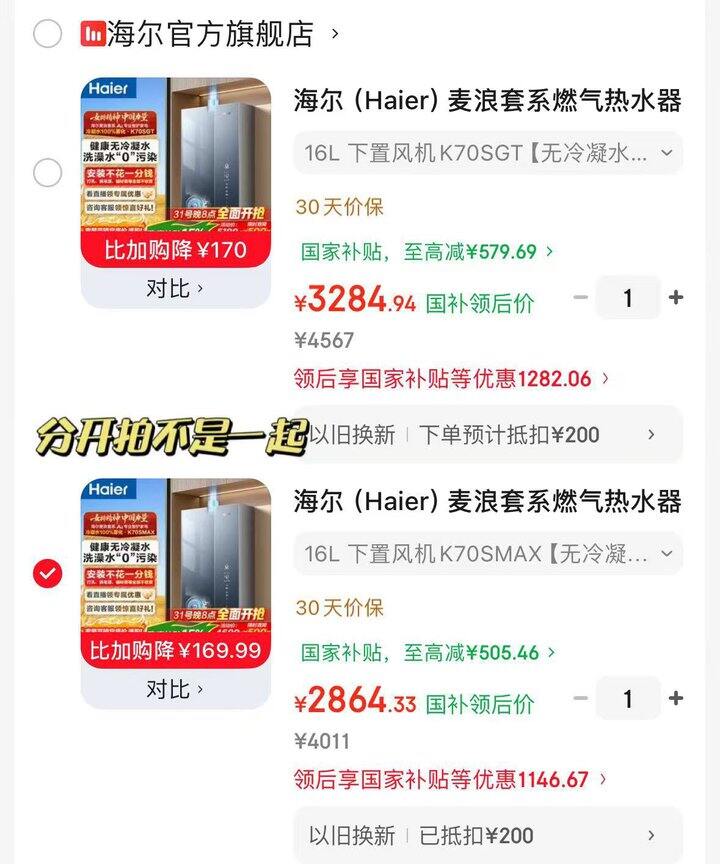720x864 pixels.
Task: Tap minus icon to decrease K70SMAX quantity
Action: point(580,698)
